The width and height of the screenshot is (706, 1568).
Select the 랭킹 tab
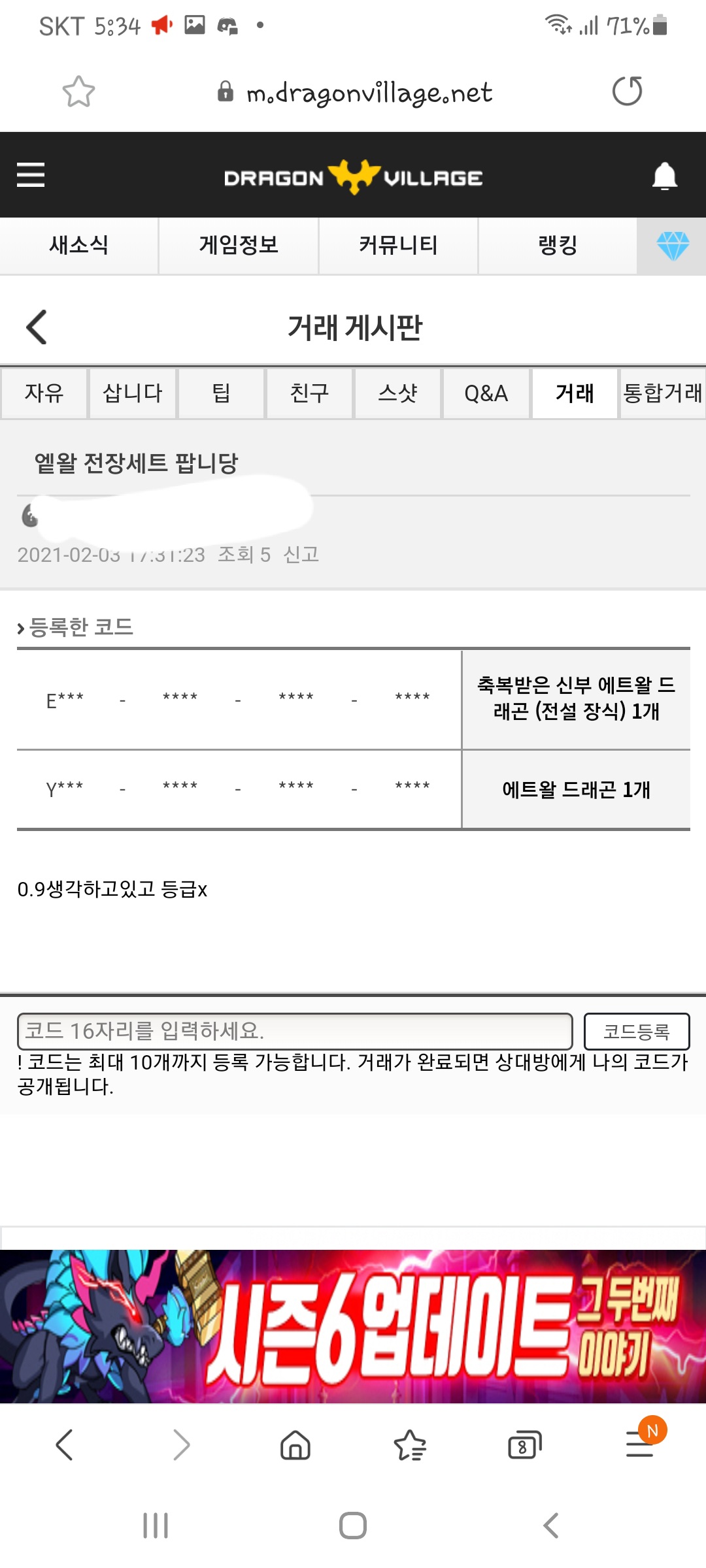558,245
